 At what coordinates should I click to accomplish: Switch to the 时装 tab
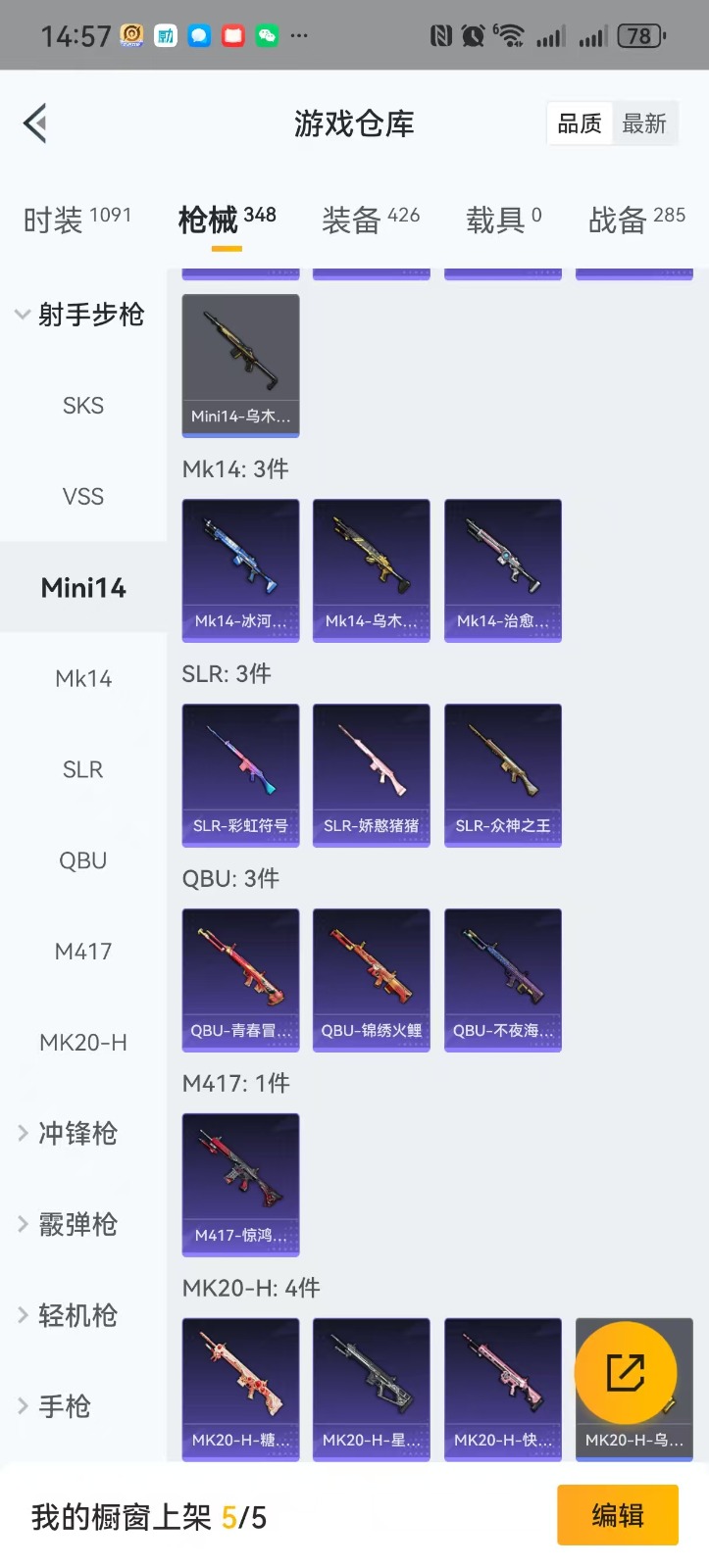coord(76,220)
